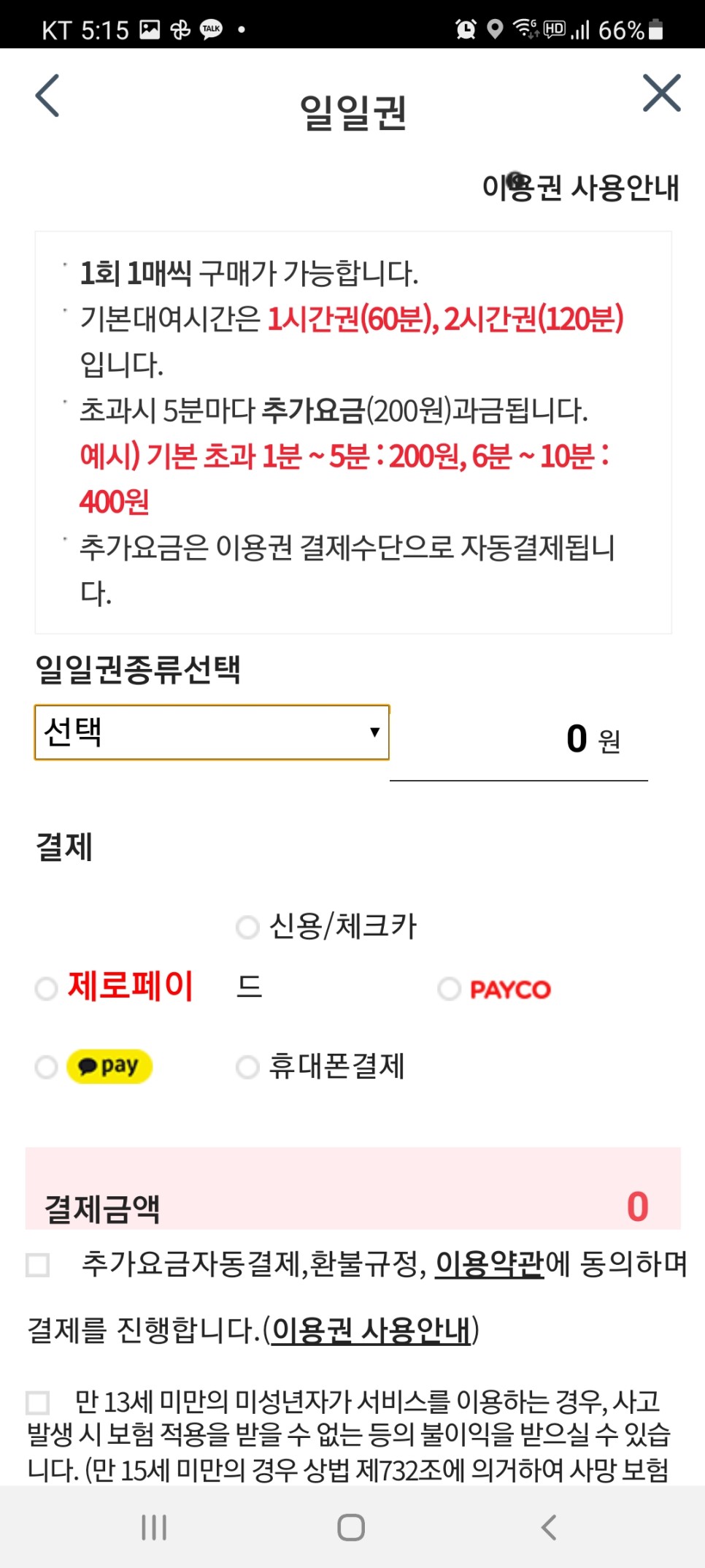The image size is (705, 1568).
Task: Open 이용권 사용안내 link in the agreement text
Action: (x=371, y=1331)
